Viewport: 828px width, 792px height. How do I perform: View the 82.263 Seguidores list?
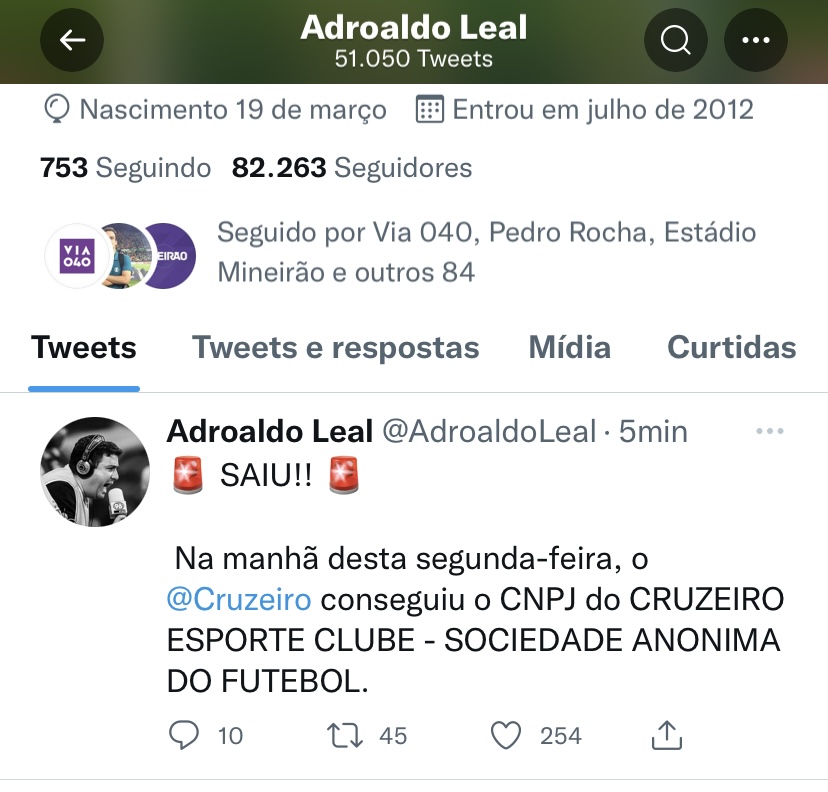pyautogui.click(x=351, y=168)
